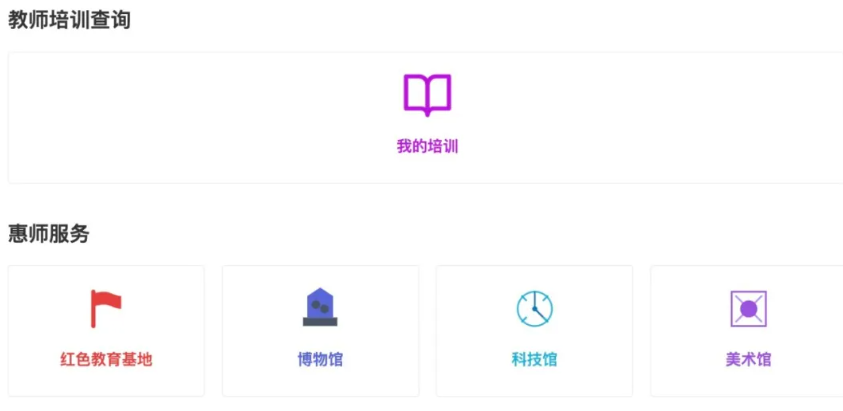Select the 博物馆 card

[320, 330]
